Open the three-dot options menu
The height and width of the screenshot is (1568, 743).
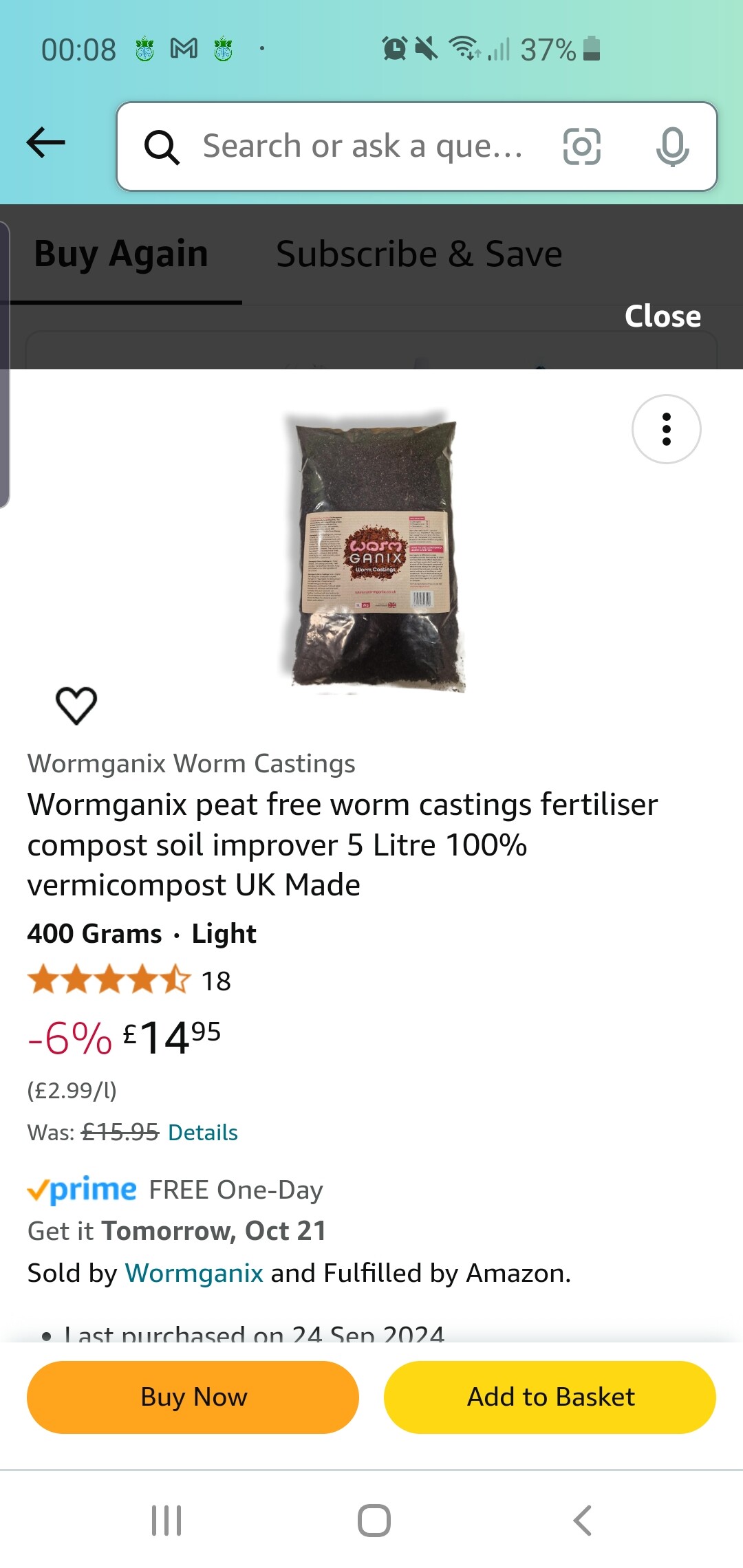click(666, 429)
